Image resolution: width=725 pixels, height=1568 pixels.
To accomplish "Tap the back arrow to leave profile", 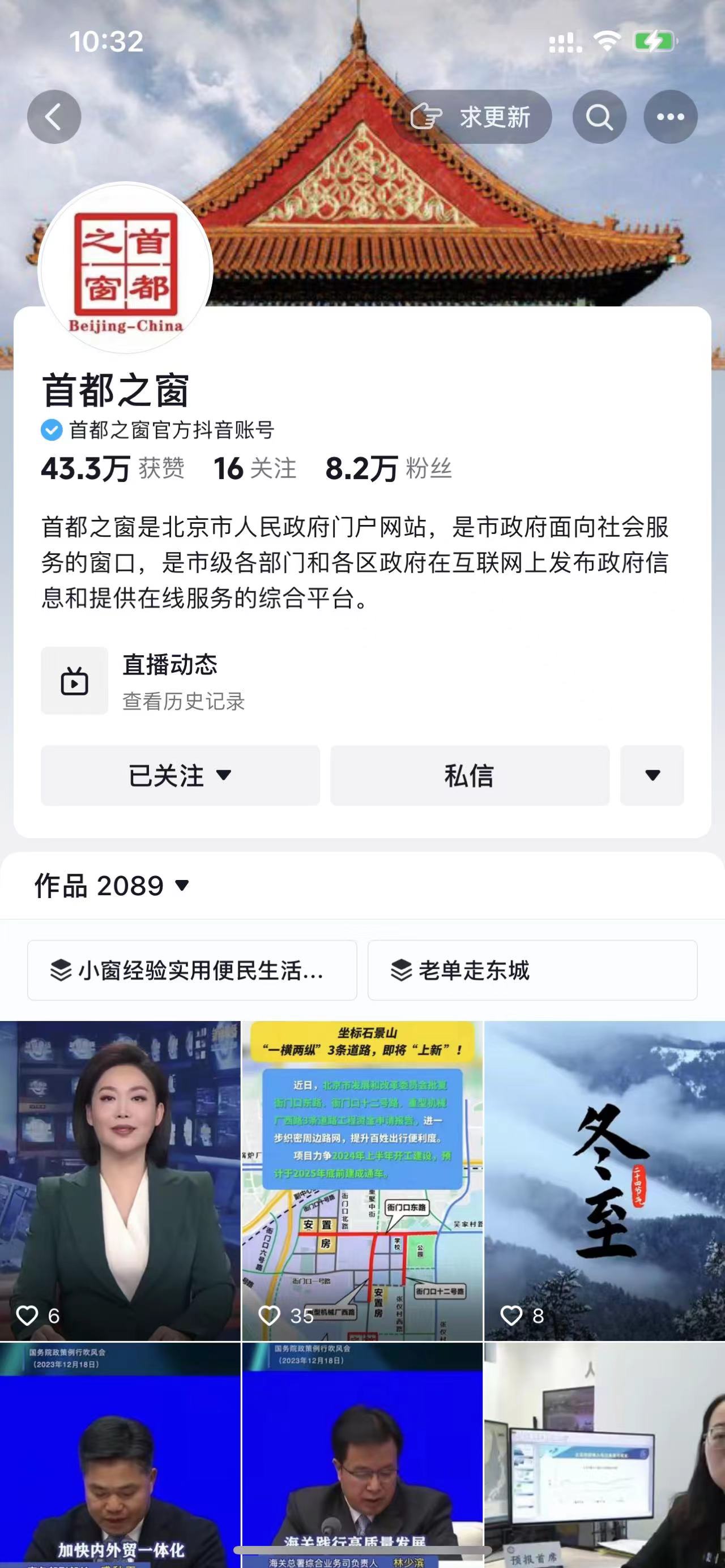I will tap(55, 117).
